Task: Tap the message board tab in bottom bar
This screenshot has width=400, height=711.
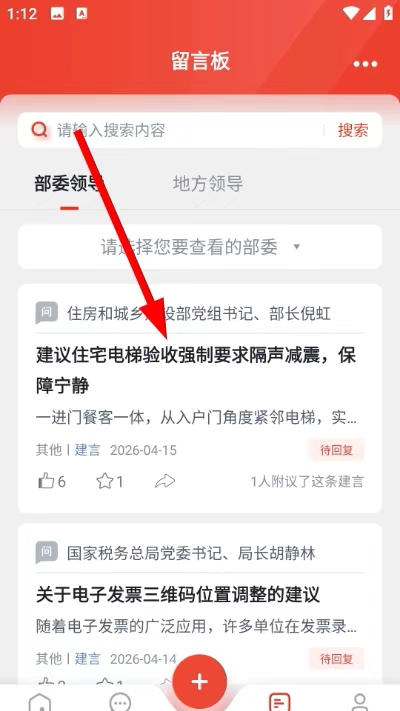Action: coord(280,701)
